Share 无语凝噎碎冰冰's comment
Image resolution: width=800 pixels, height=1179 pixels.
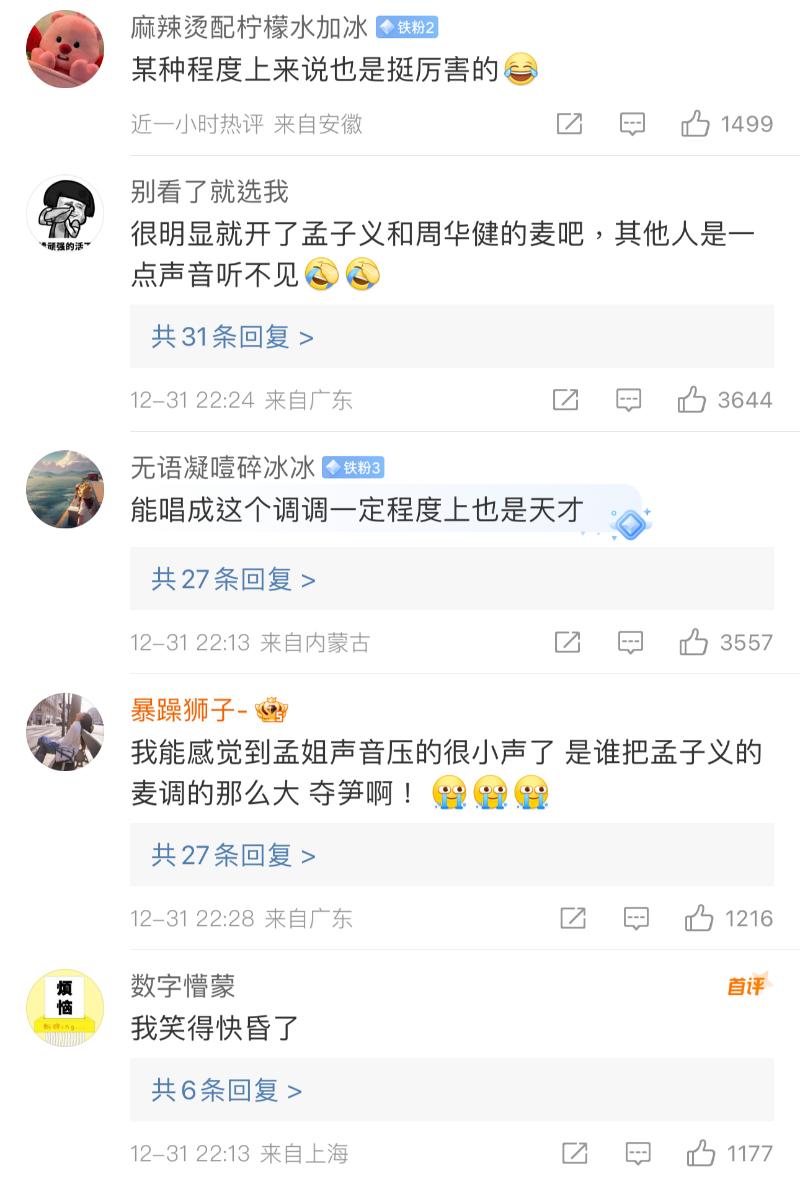[567, 642]
